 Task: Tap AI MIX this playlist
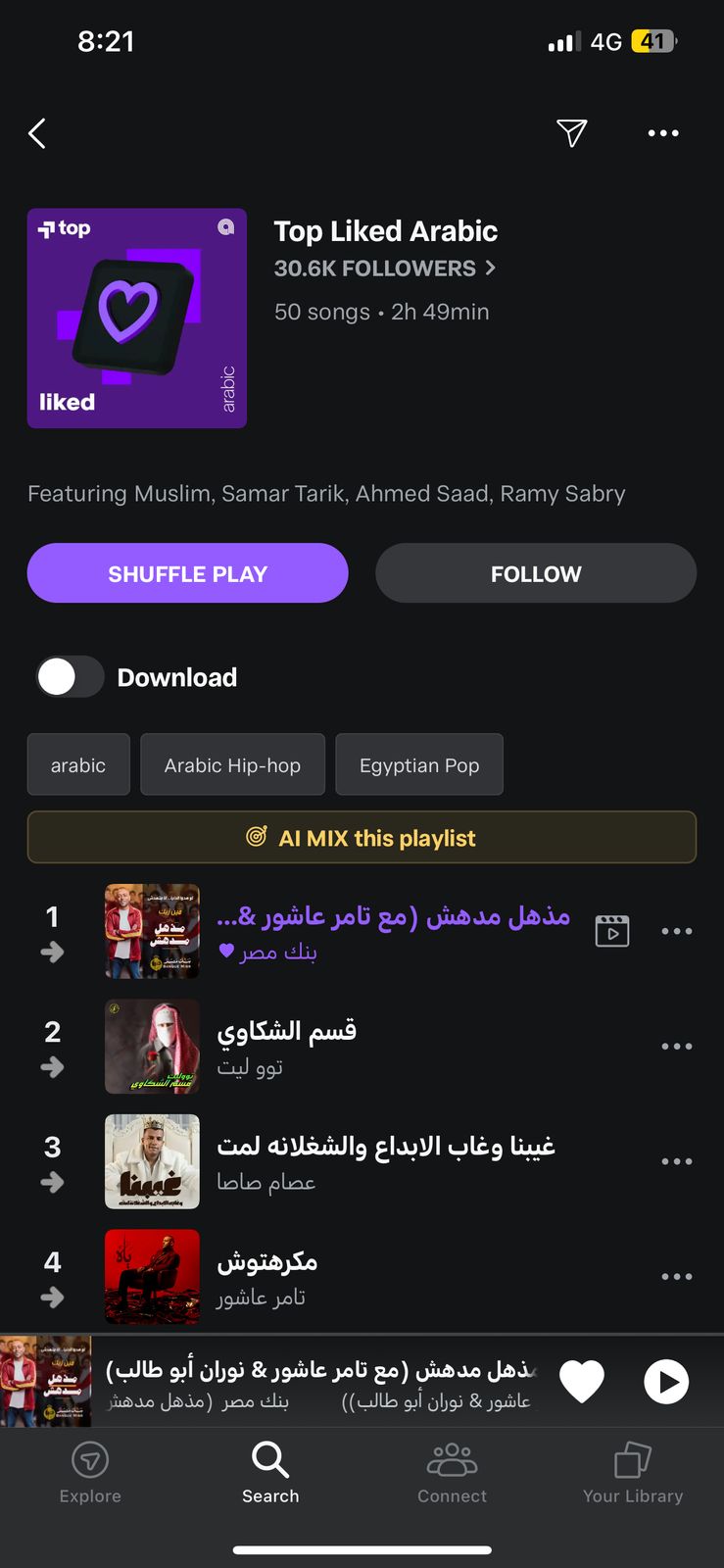pos(362,838)
